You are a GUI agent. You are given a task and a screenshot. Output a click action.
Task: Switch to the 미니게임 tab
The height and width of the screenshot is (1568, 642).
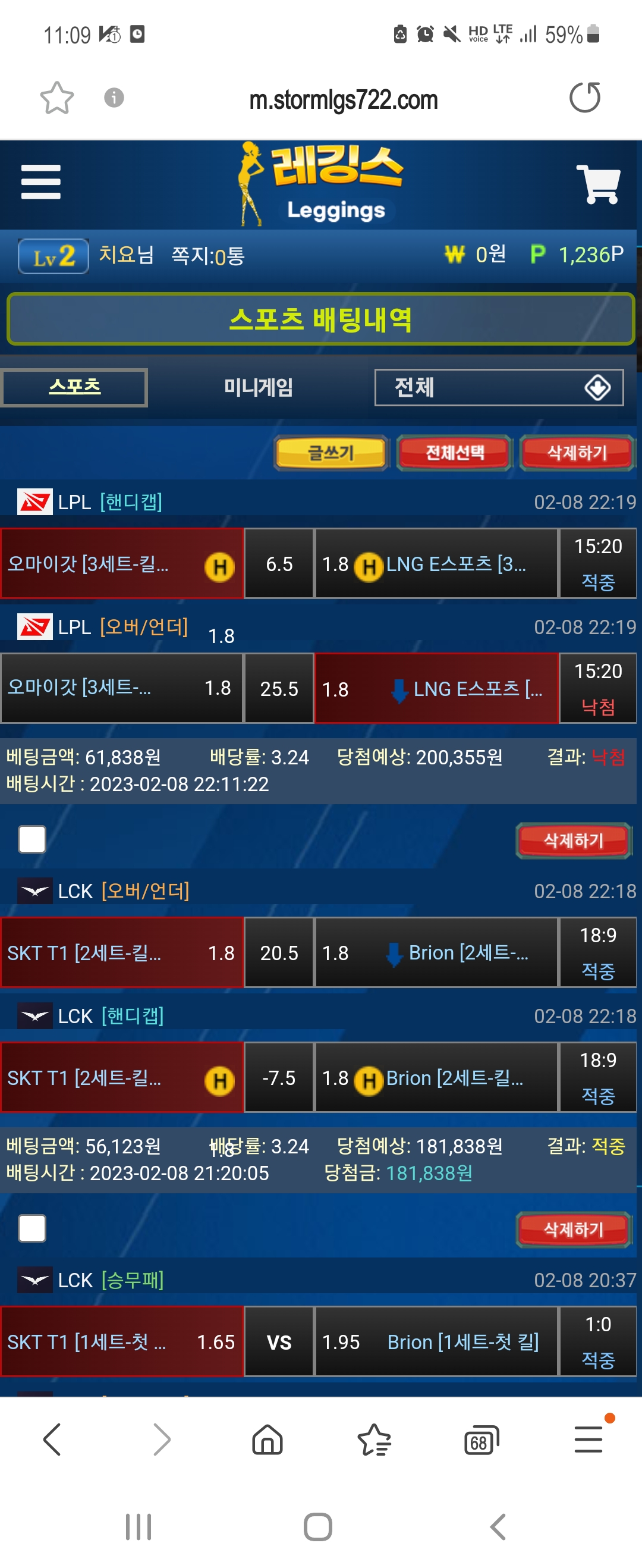(x=258, y=387)
